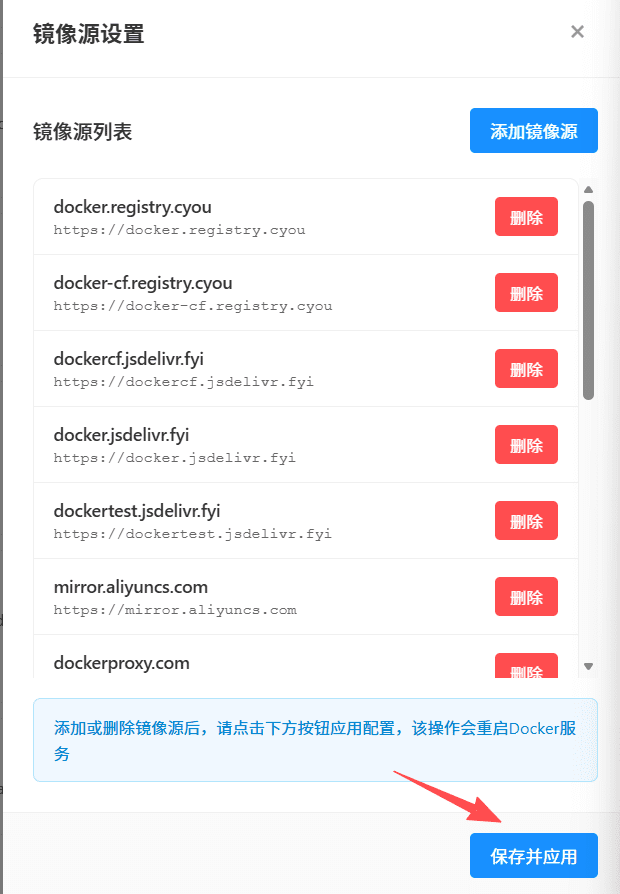Remove the dockerproxy.com mirror
This screenshot has height=894, width=620.
click(x=526, y=668)
